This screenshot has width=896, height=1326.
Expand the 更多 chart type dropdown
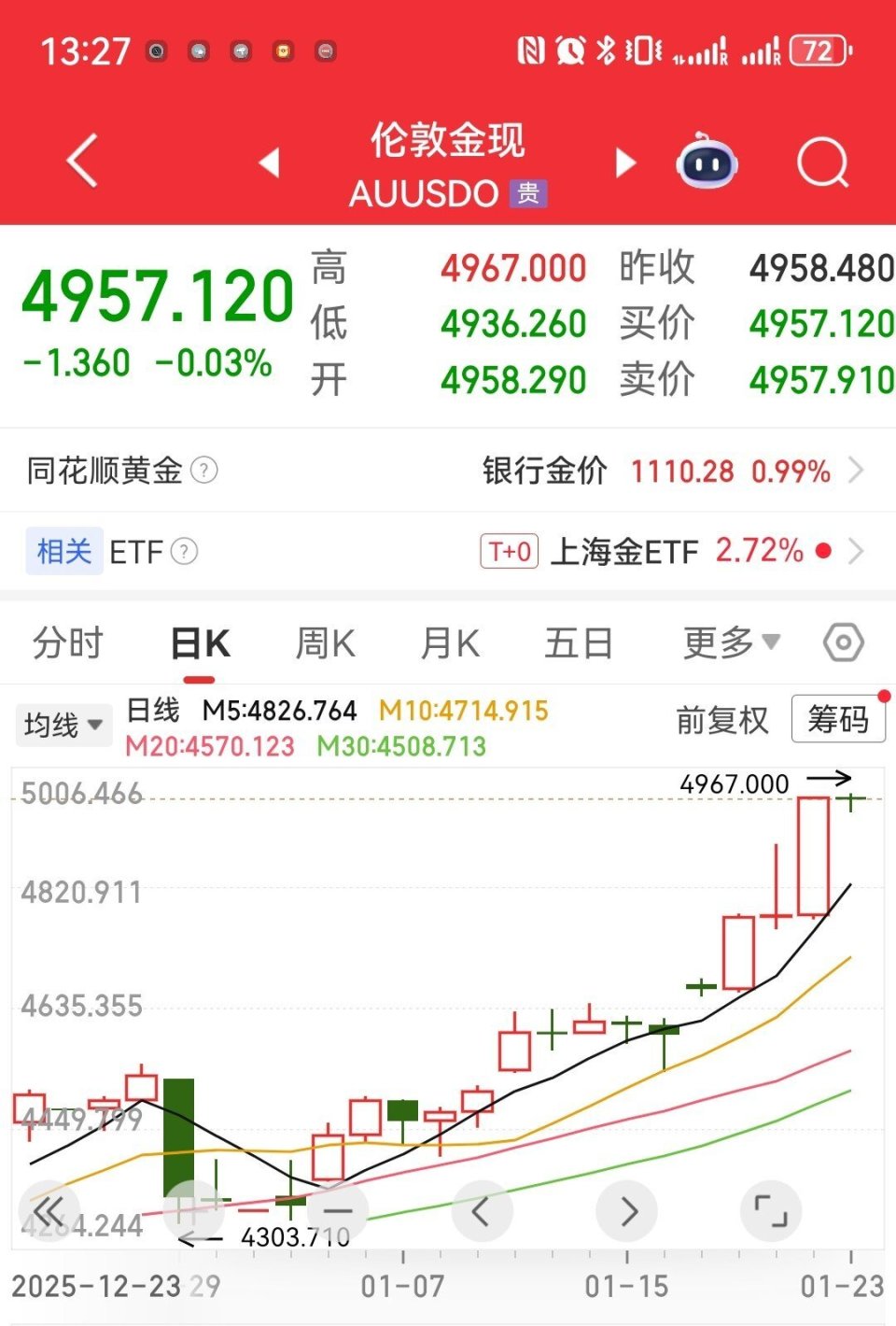tap(733, 642)
